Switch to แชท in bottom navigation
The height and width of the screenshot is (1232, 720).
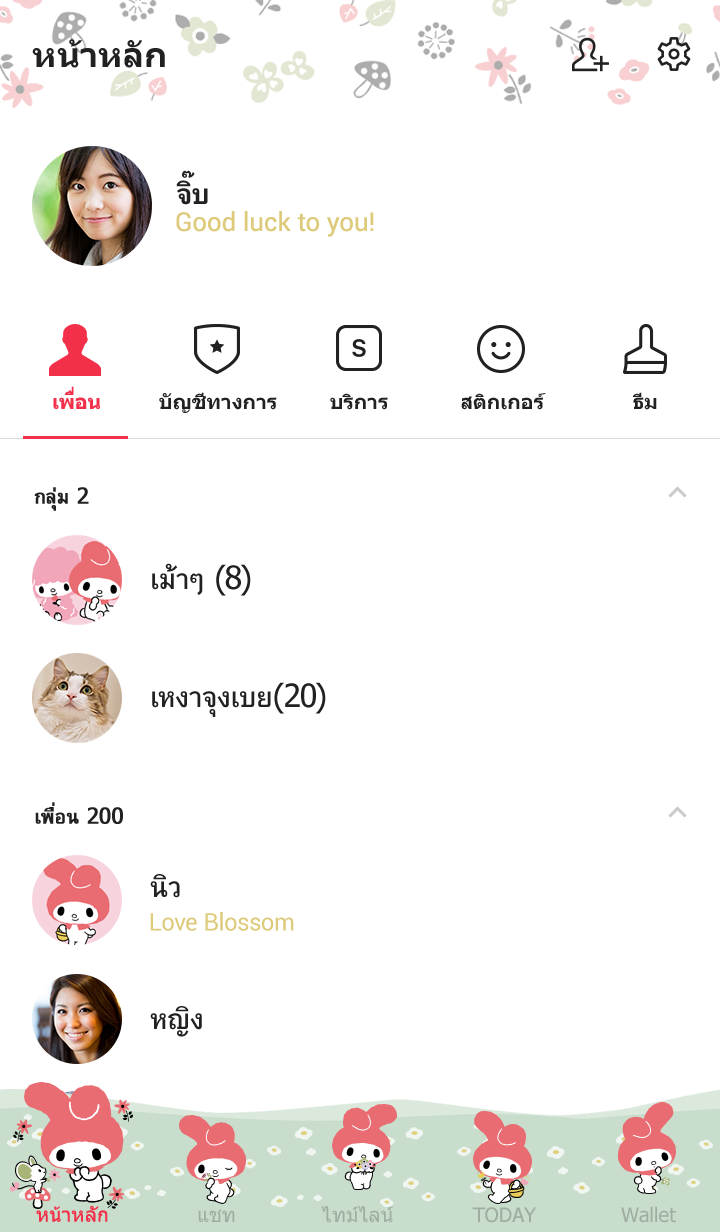coord(215,1175)
